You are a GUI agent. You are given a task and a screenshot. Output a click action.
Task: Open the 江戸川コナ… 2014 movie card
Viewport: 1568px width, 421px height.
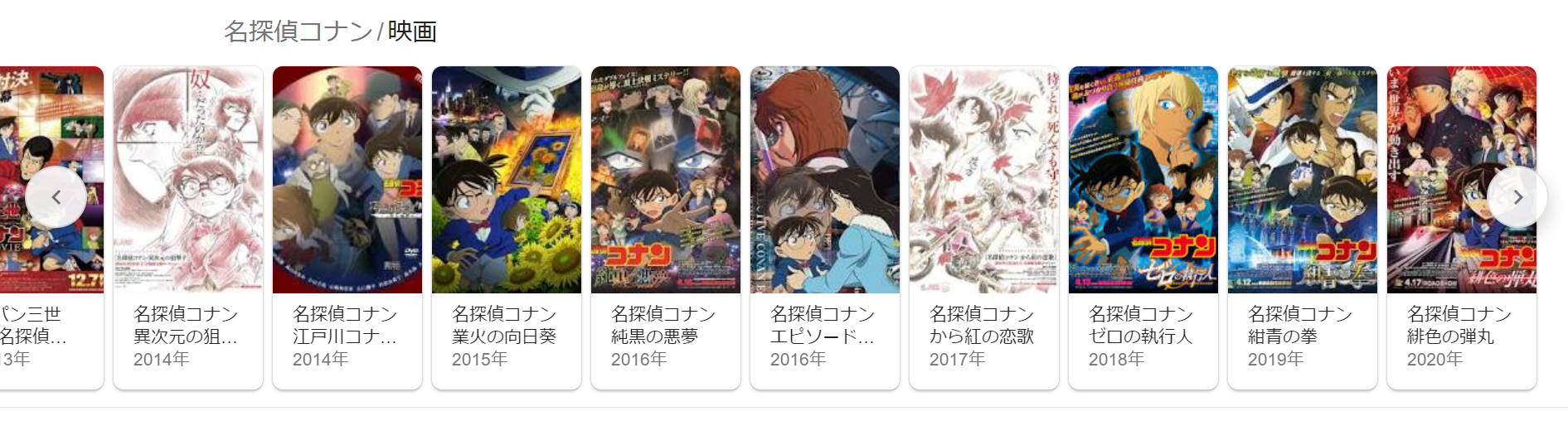click(347, 228)
